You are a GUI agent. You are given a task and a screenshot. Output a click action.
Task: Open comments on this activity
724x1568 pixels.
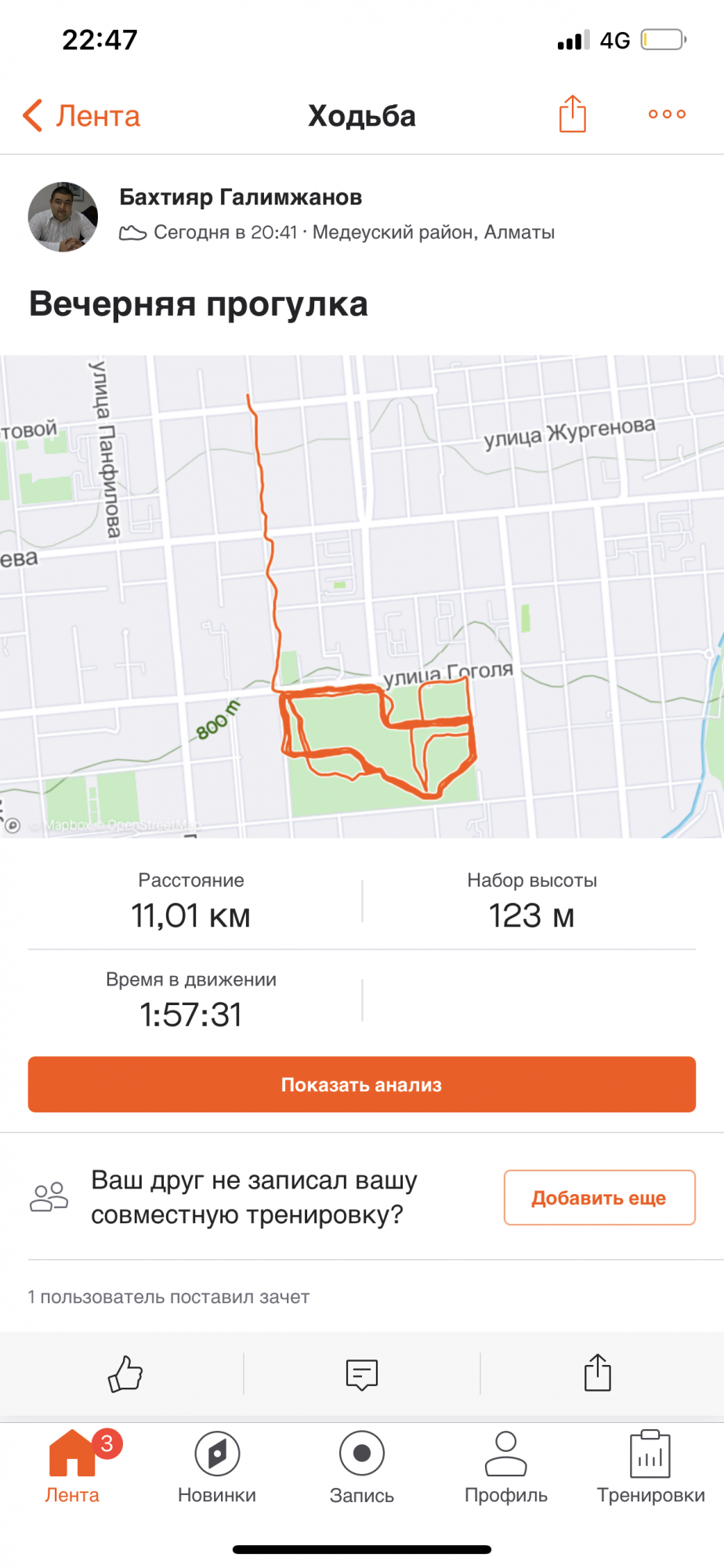[x=362, y=1374]
